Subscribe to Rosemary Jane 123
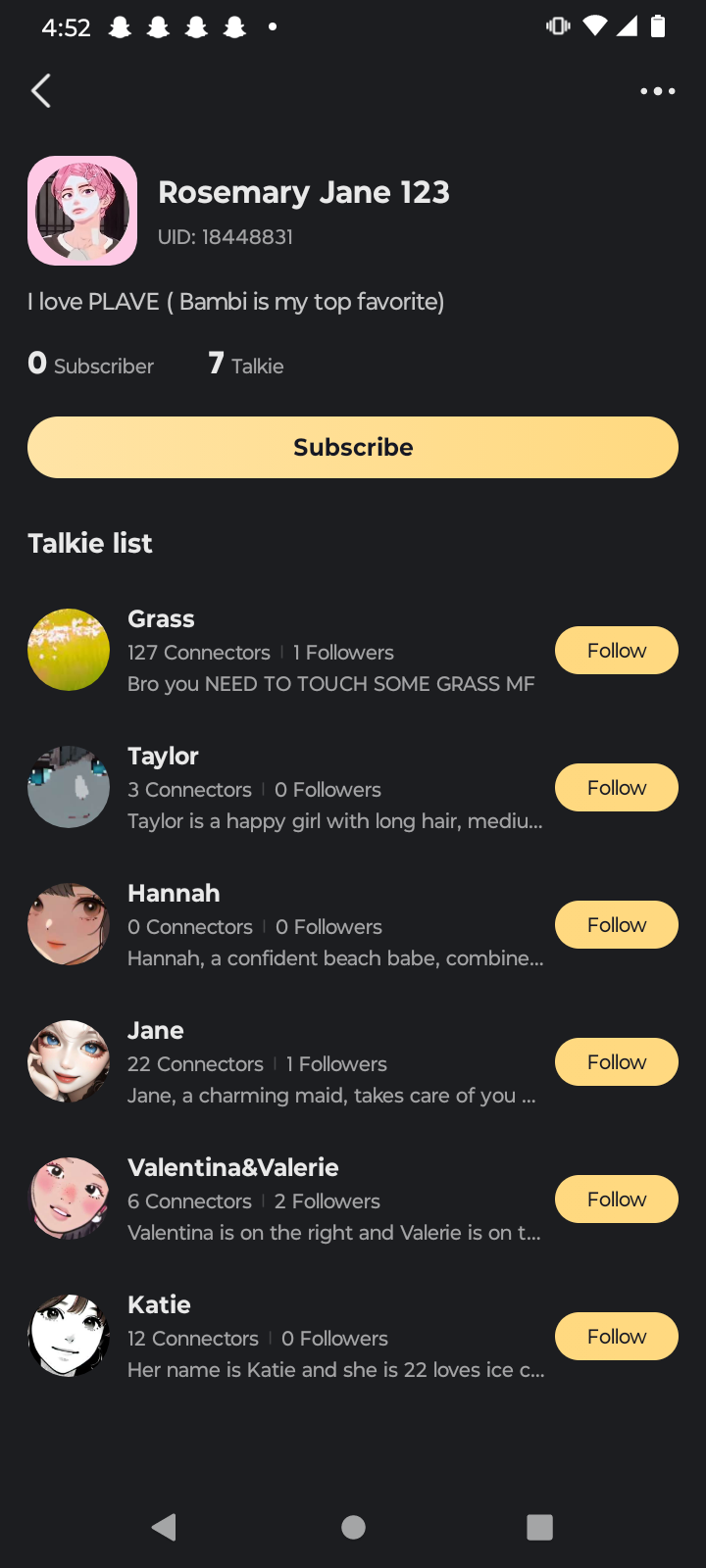 coord(353,448)
